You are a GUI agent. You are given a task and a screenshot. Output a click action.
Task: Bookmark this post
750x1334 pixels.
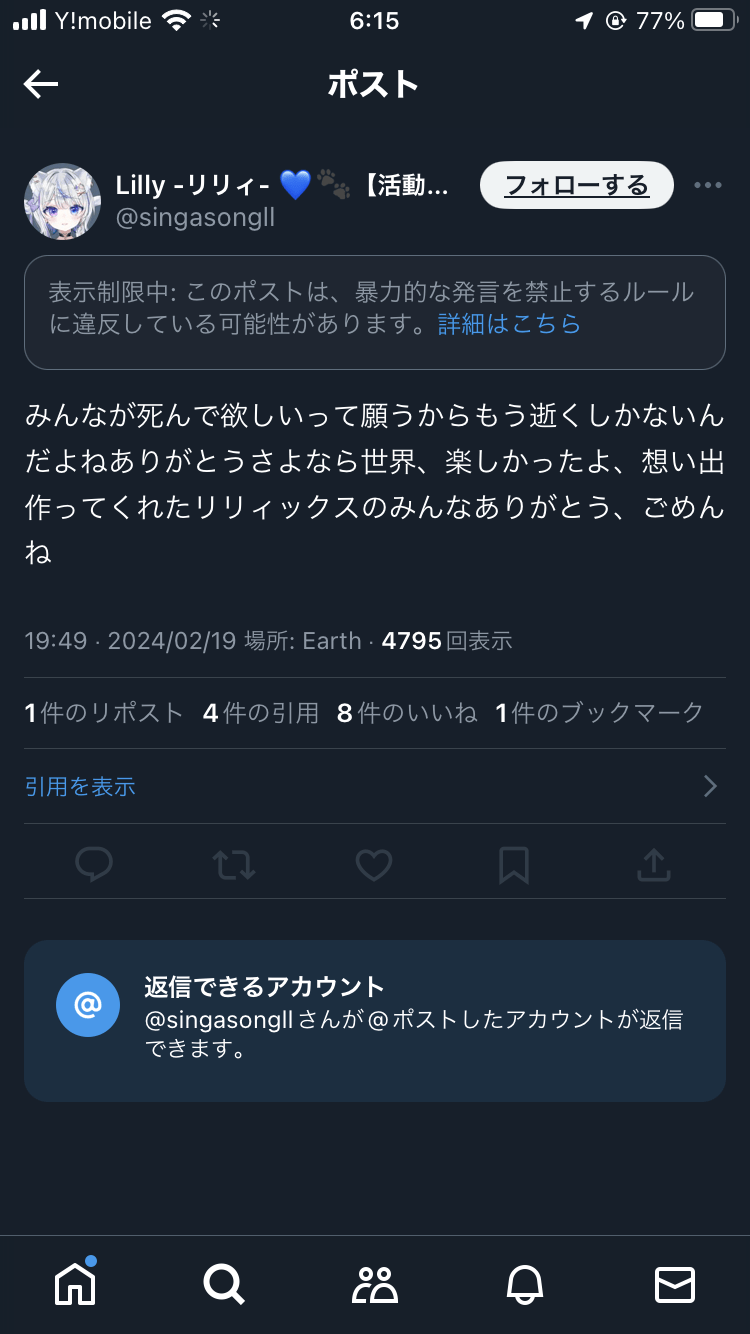point(513,865)
